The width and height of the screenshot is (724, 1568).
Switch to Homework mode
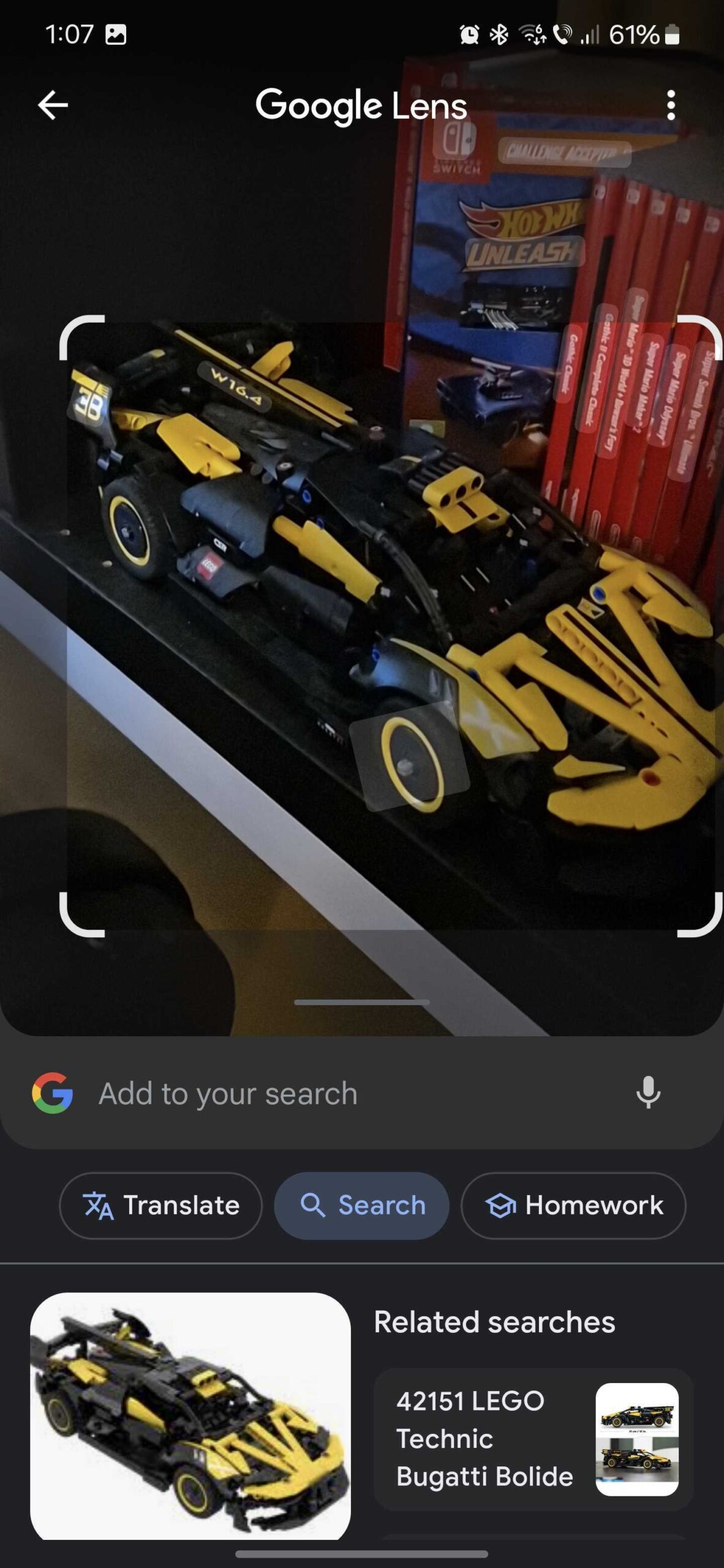[573, 1205]
